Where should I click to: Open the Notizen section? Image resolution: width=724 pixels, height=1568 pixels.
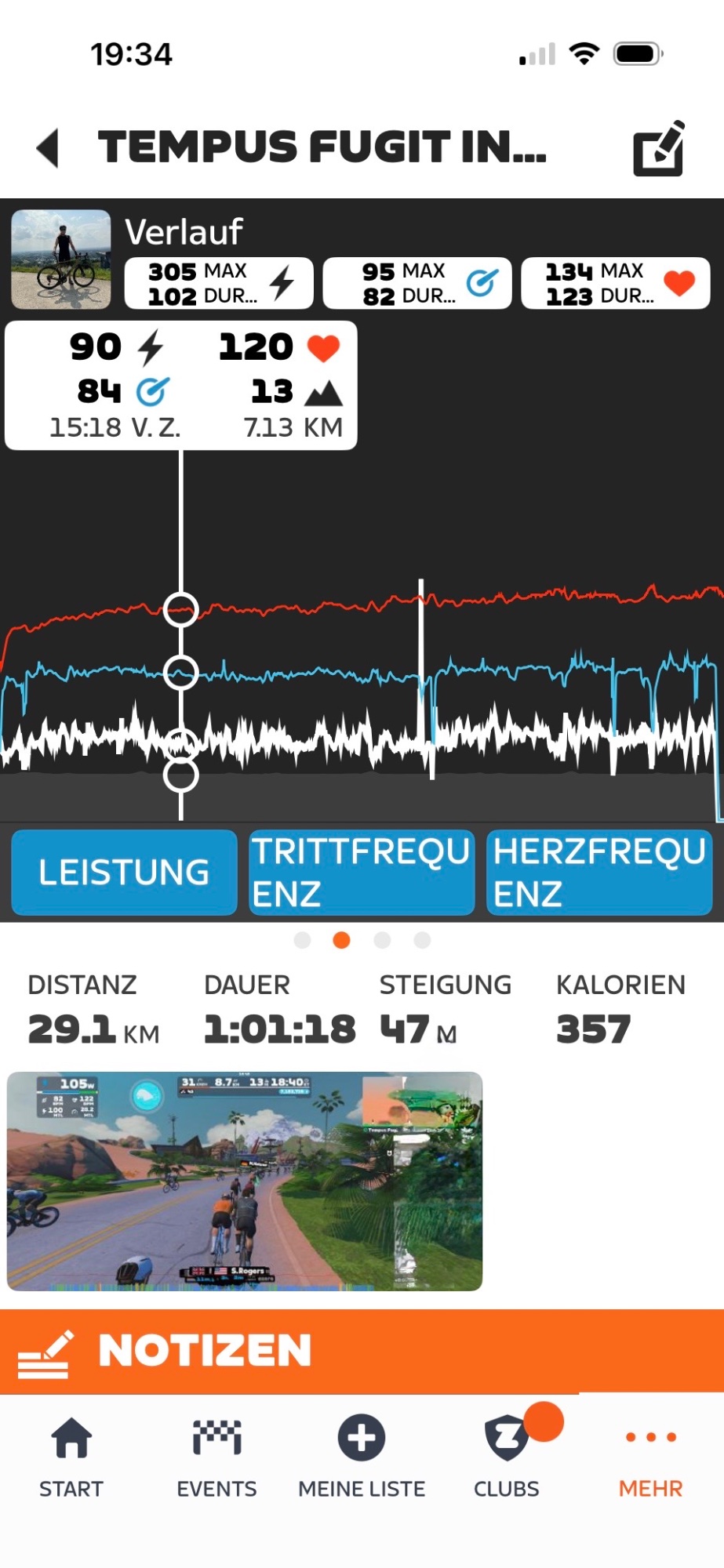pos(362,1351)
